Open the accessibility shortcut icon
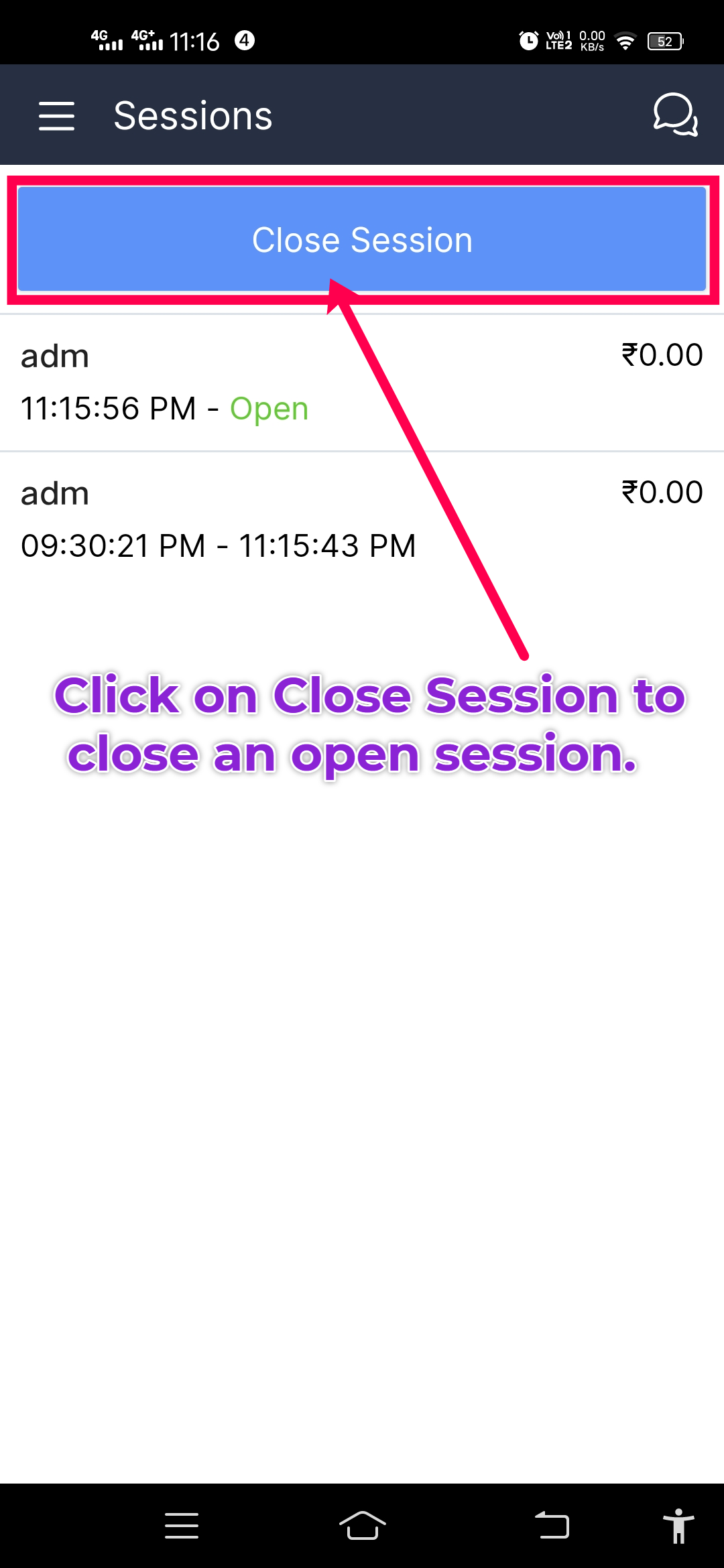 coord(678,1526)
